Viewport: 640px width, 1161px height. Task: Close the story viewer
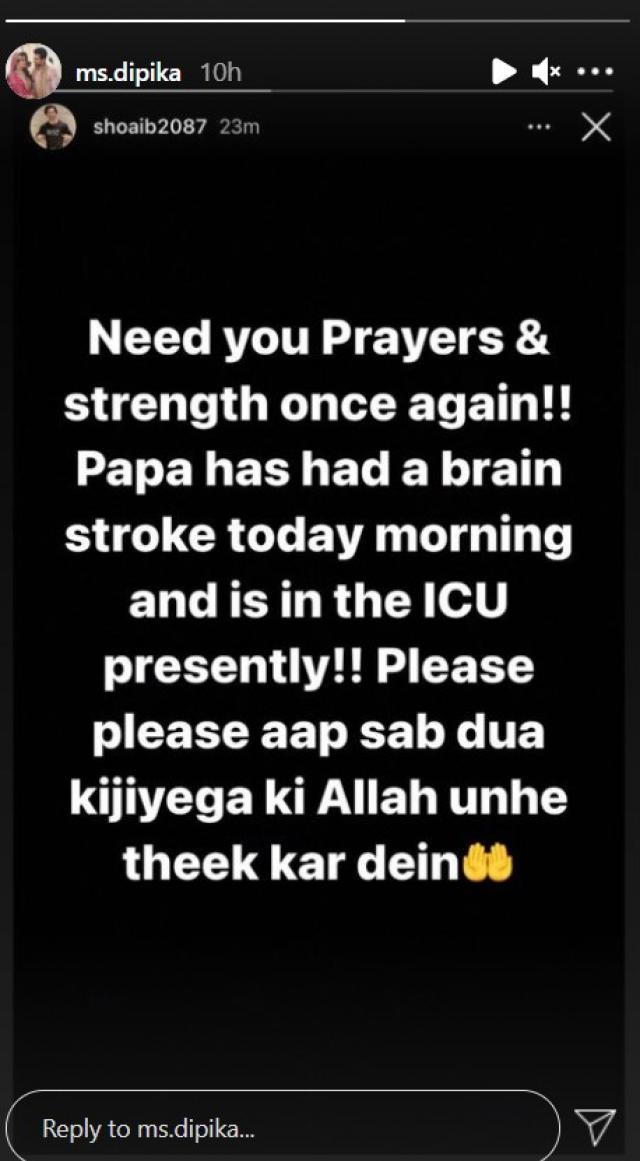click(x=596, y=127)
